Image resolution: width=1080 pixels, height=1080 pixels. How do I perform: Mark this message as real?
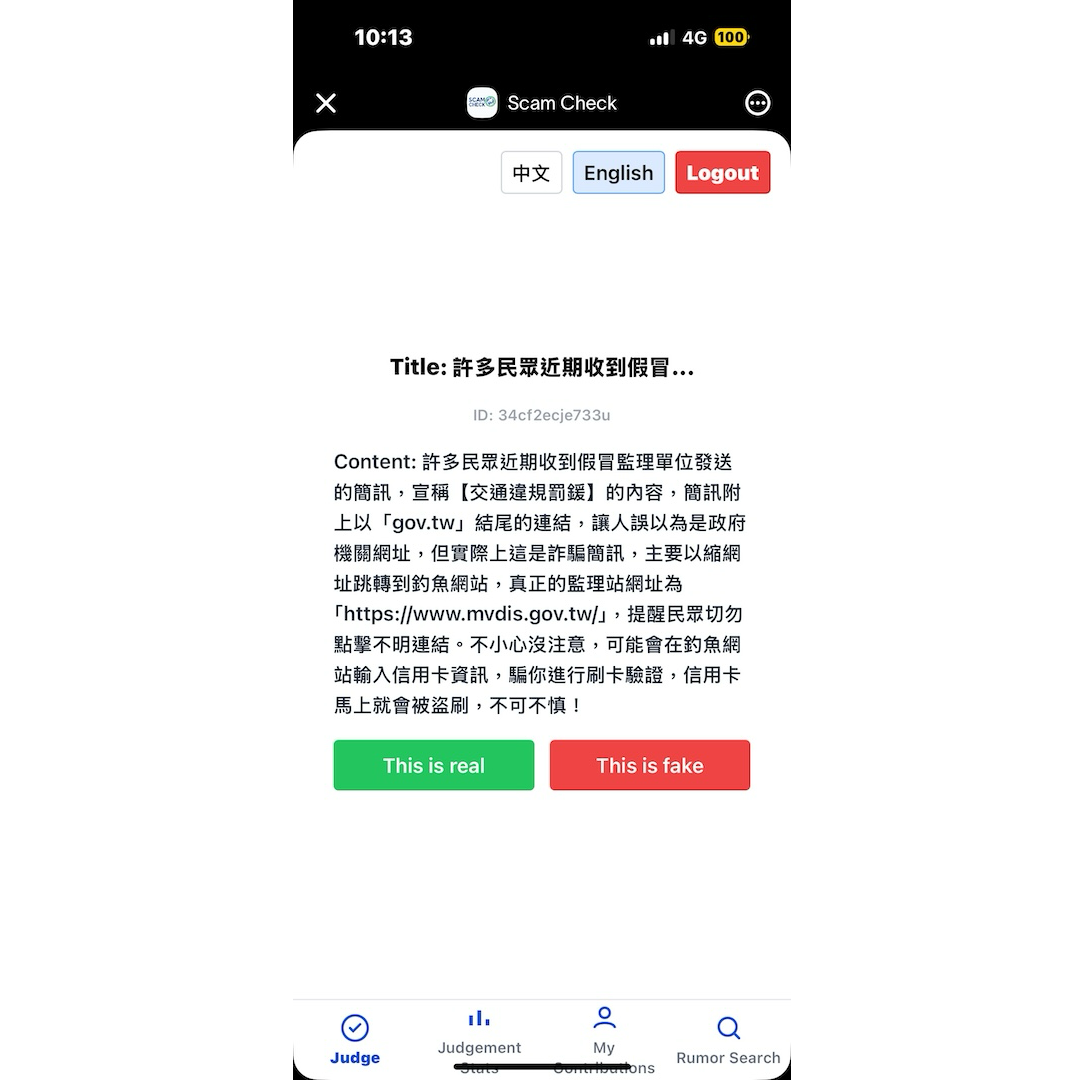433,765
